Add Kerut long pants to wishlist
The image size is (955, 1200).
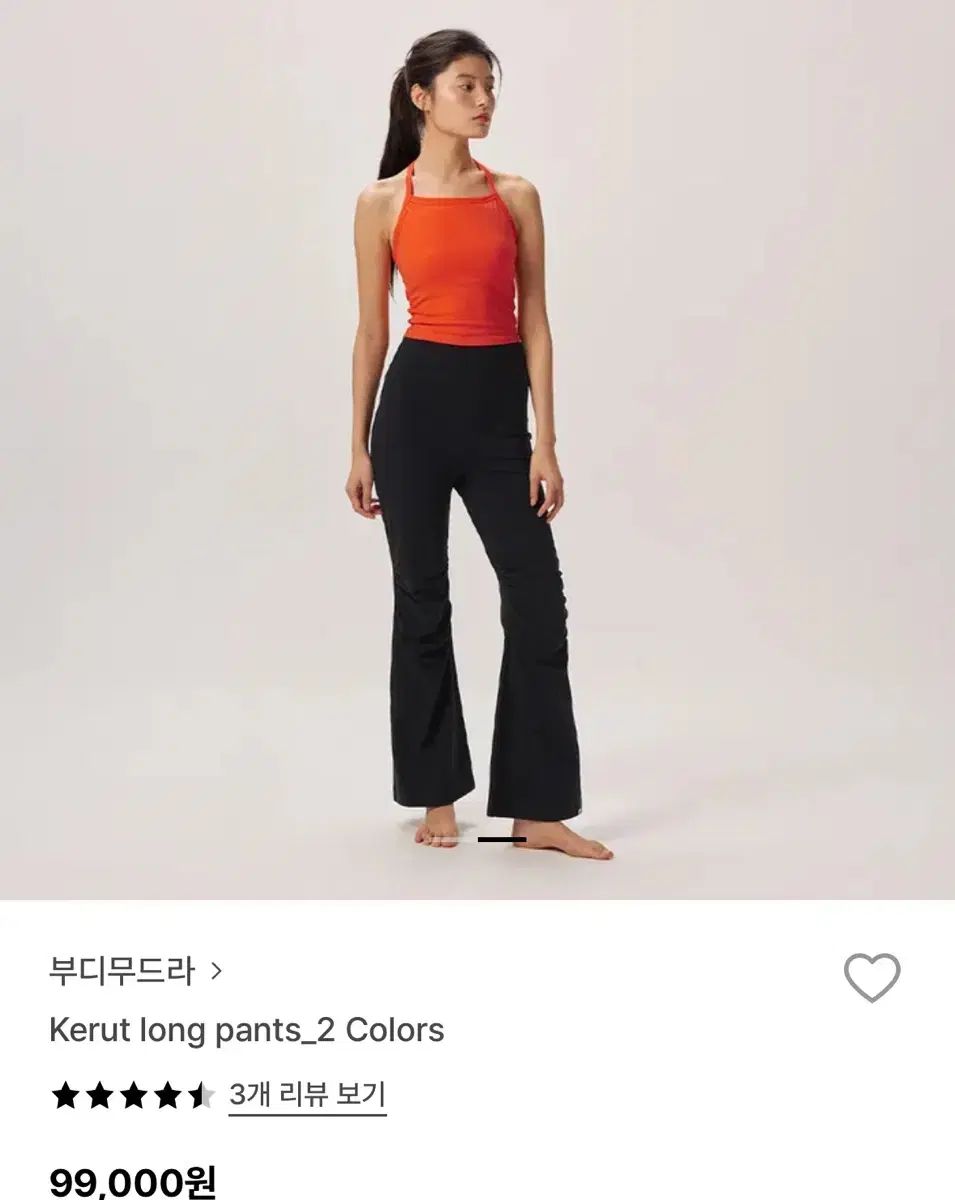(x=872, y=977)
